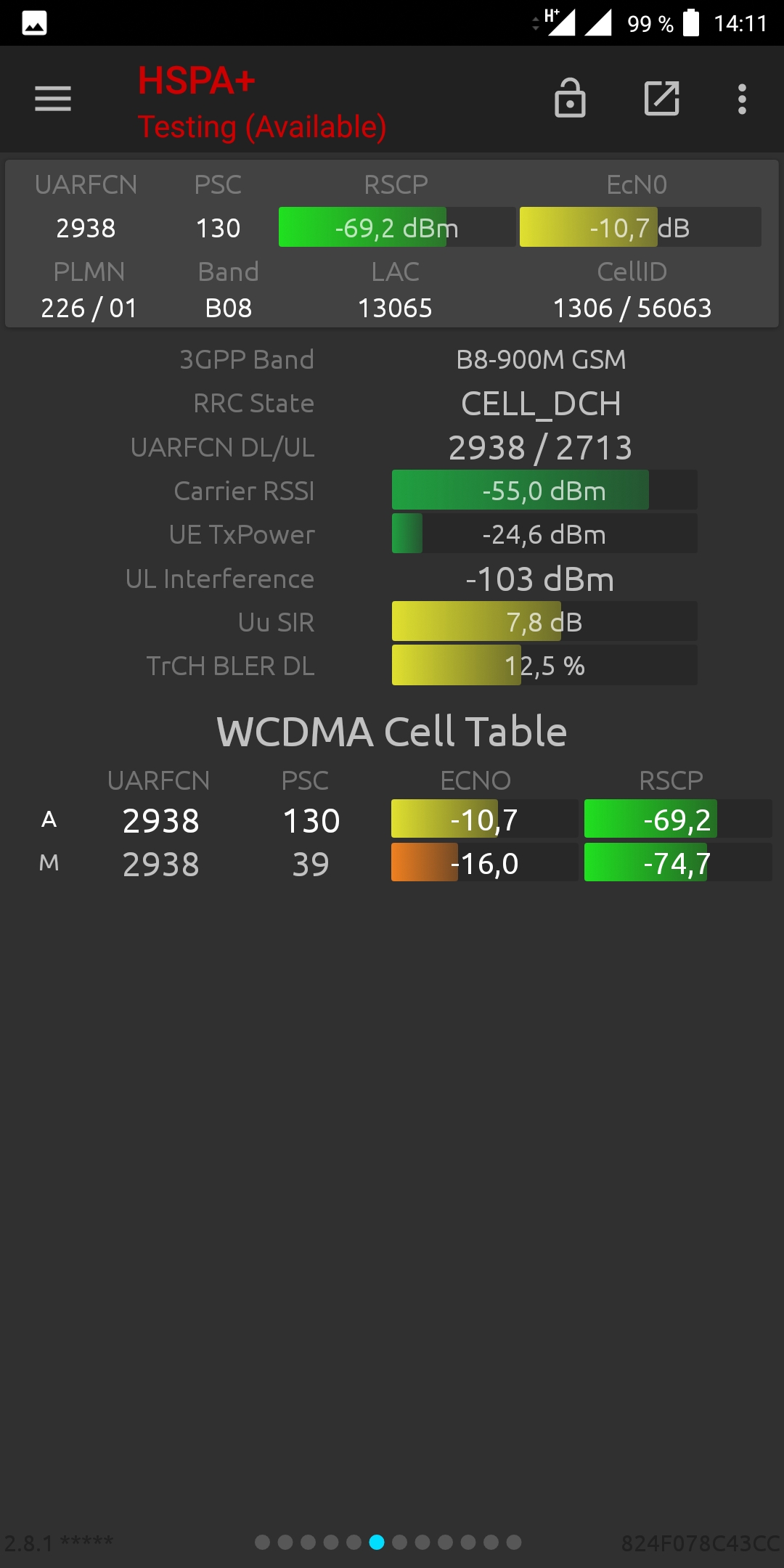784x1568 pixels.
Task: Open the three-dot overflow menu
Action: pos(742,99)
